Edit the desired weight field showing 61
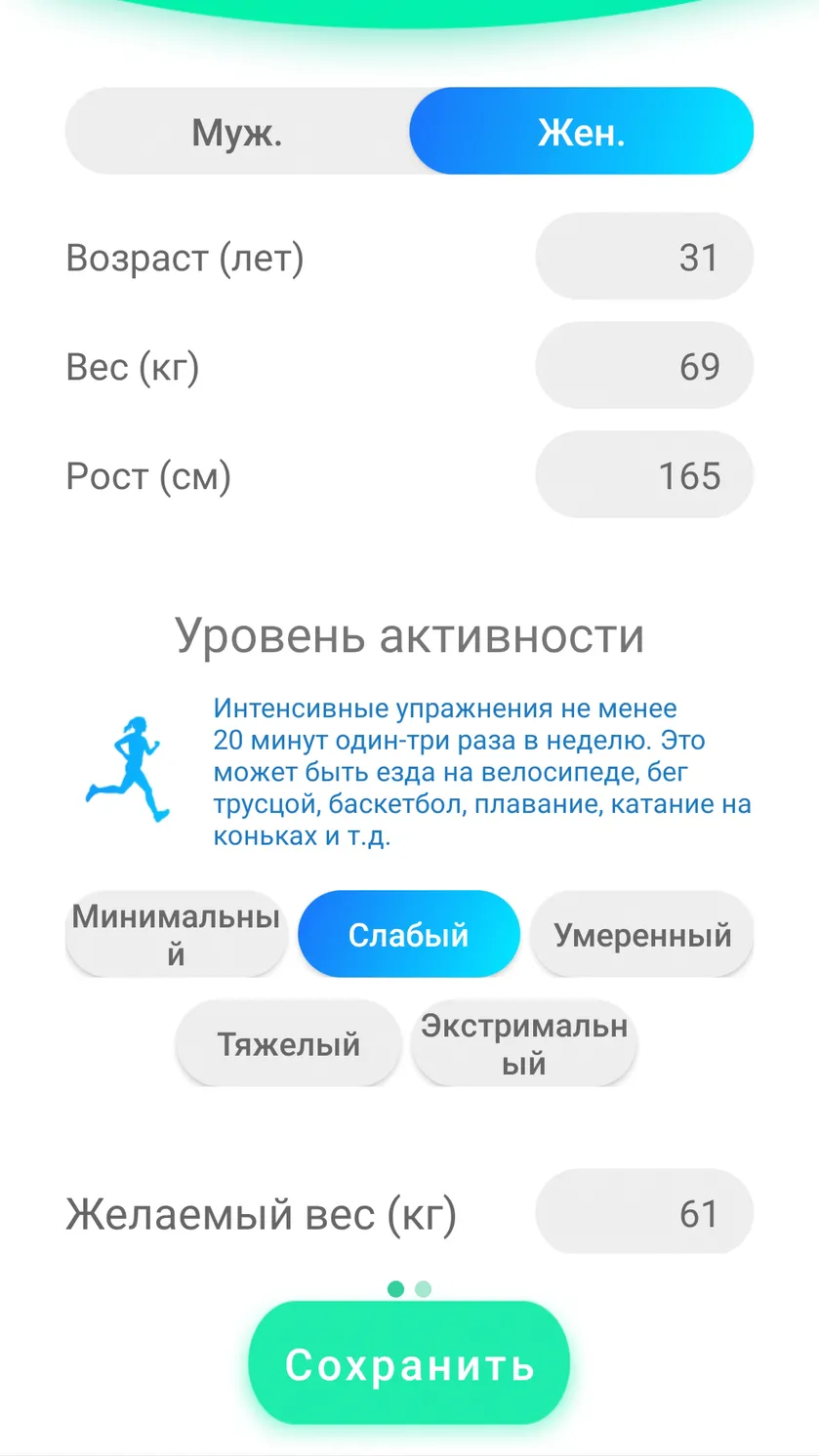Image resolution: width=819 pixels, height=1456 pixels. coord(644,1212)
